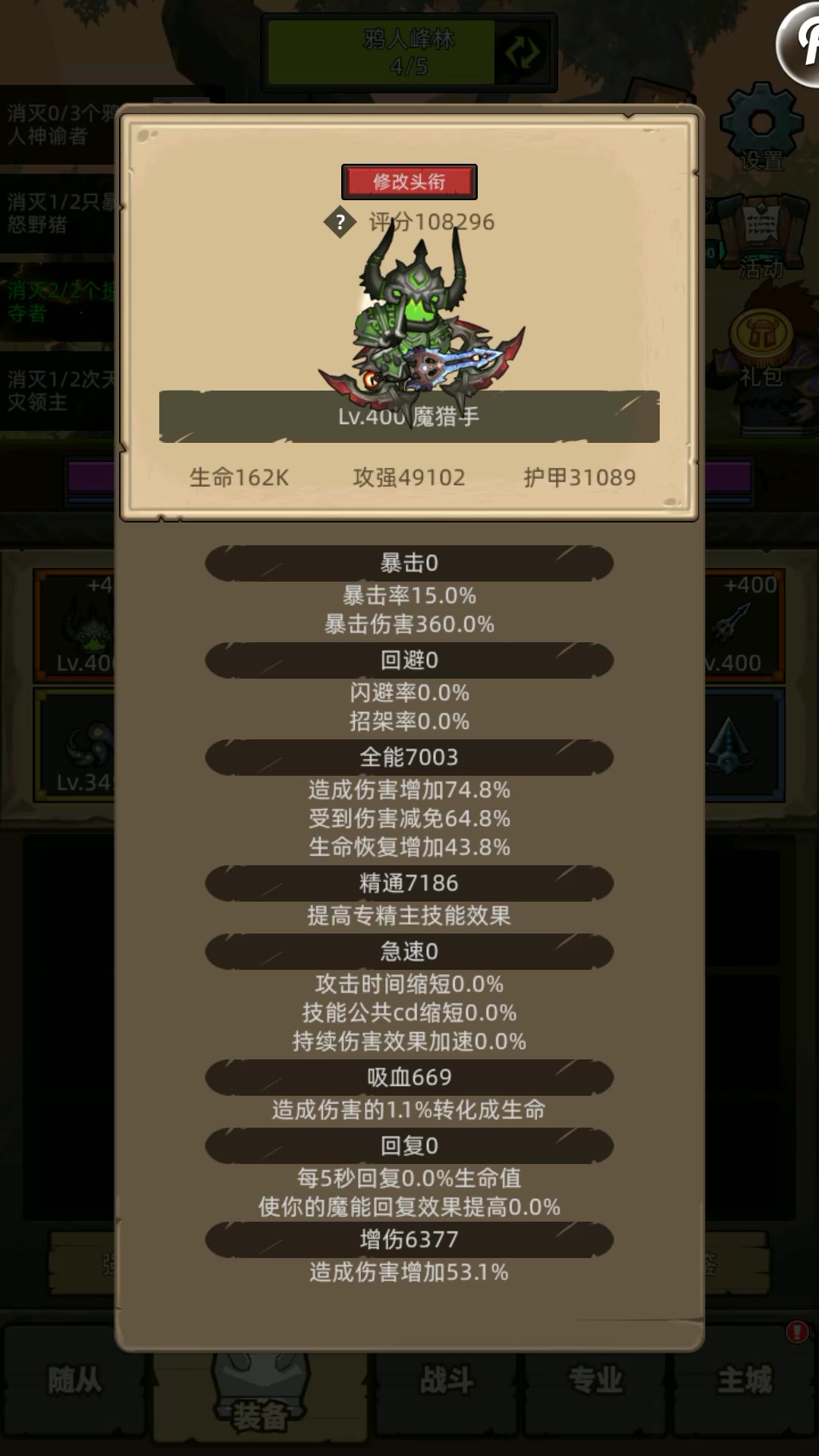Open the 礼包 gift pack
This screenshot has height=1456, width=819.
(x=761, y=345)
